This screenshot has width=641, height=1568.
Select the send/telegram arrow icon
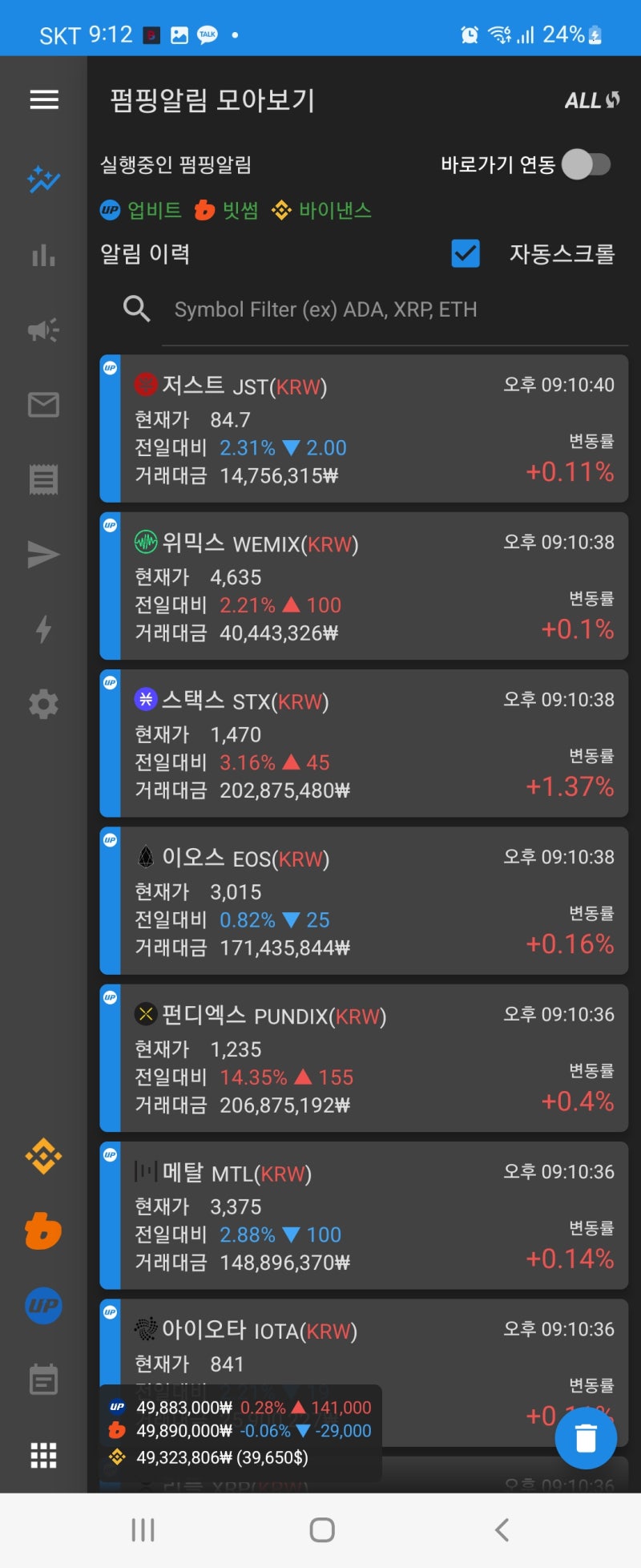[x=42, y=555]
